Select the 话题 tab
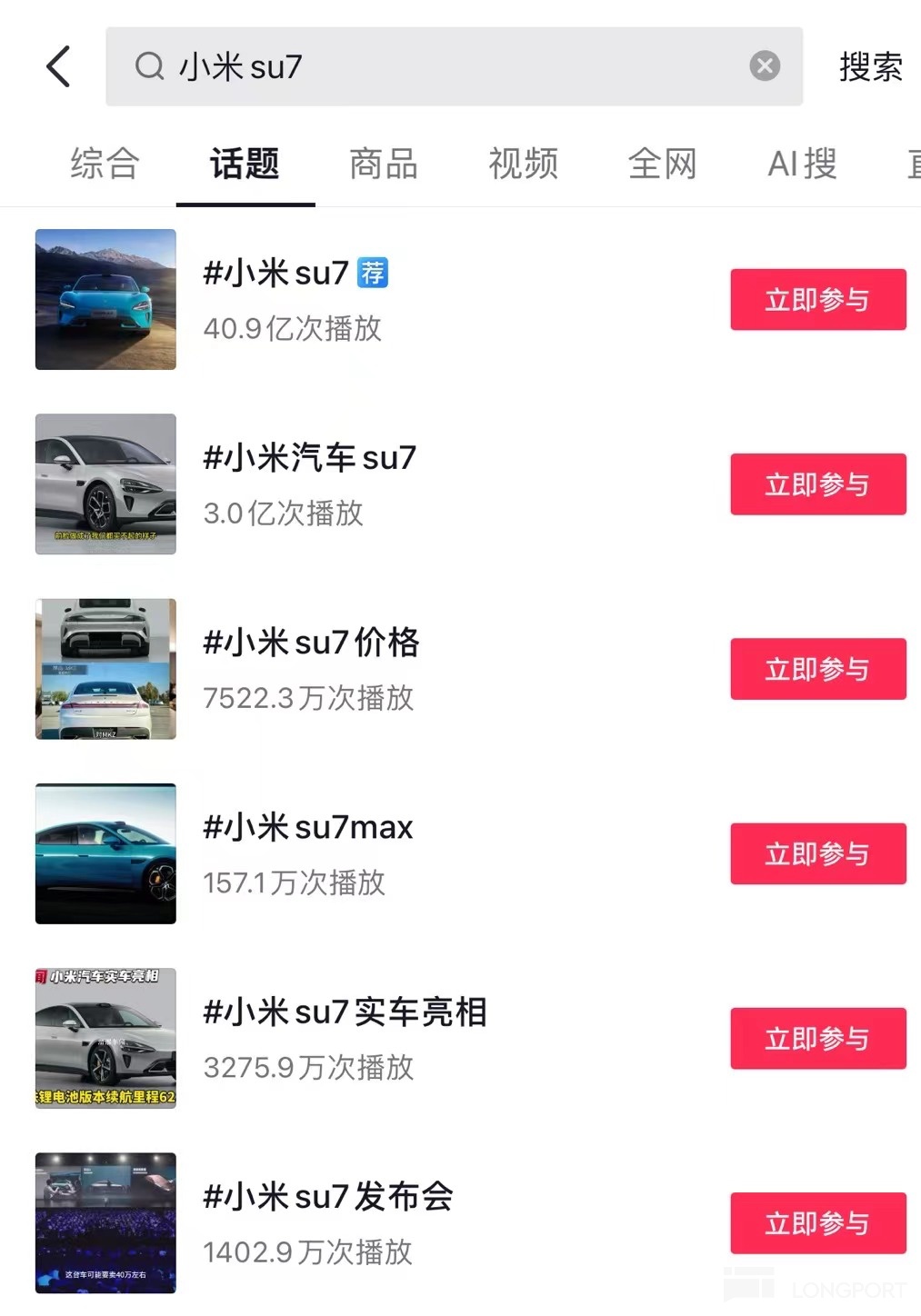 [x=245, y=164]
